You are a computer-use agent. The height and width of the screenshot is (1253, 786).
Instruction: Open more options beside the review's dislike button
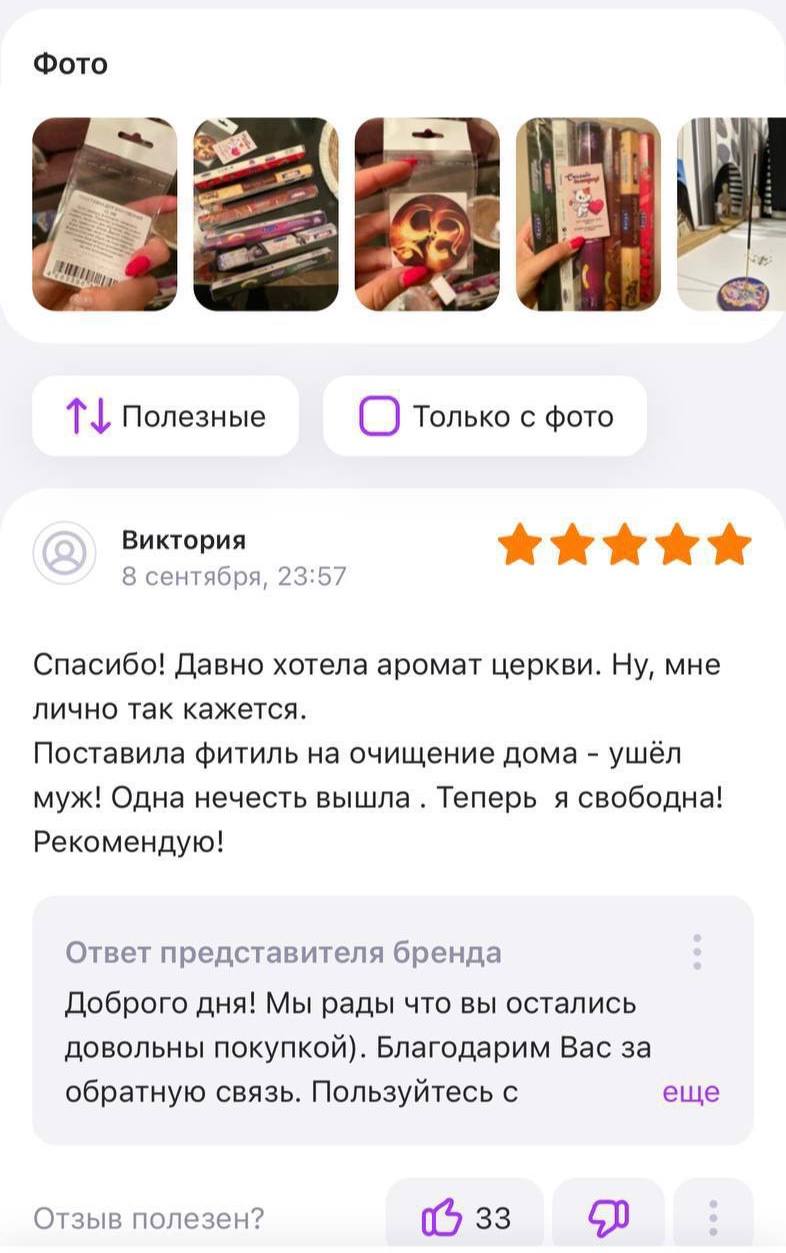click(x=713, y=1217)
